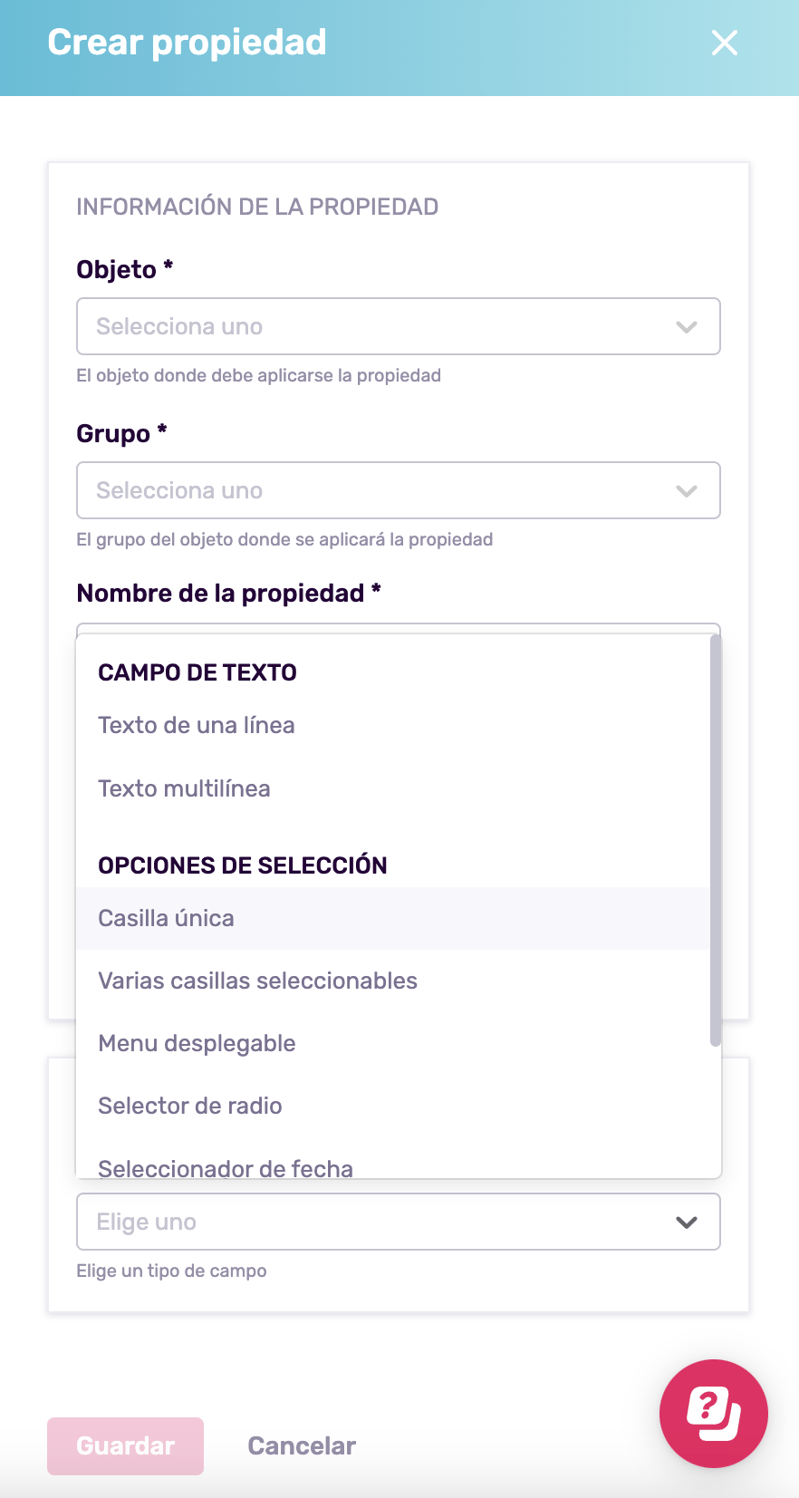Viewport: 799px width, 1498px height.
Task: Click the chevron on the Elige uno dropdown
Action: coord(686,1221)
